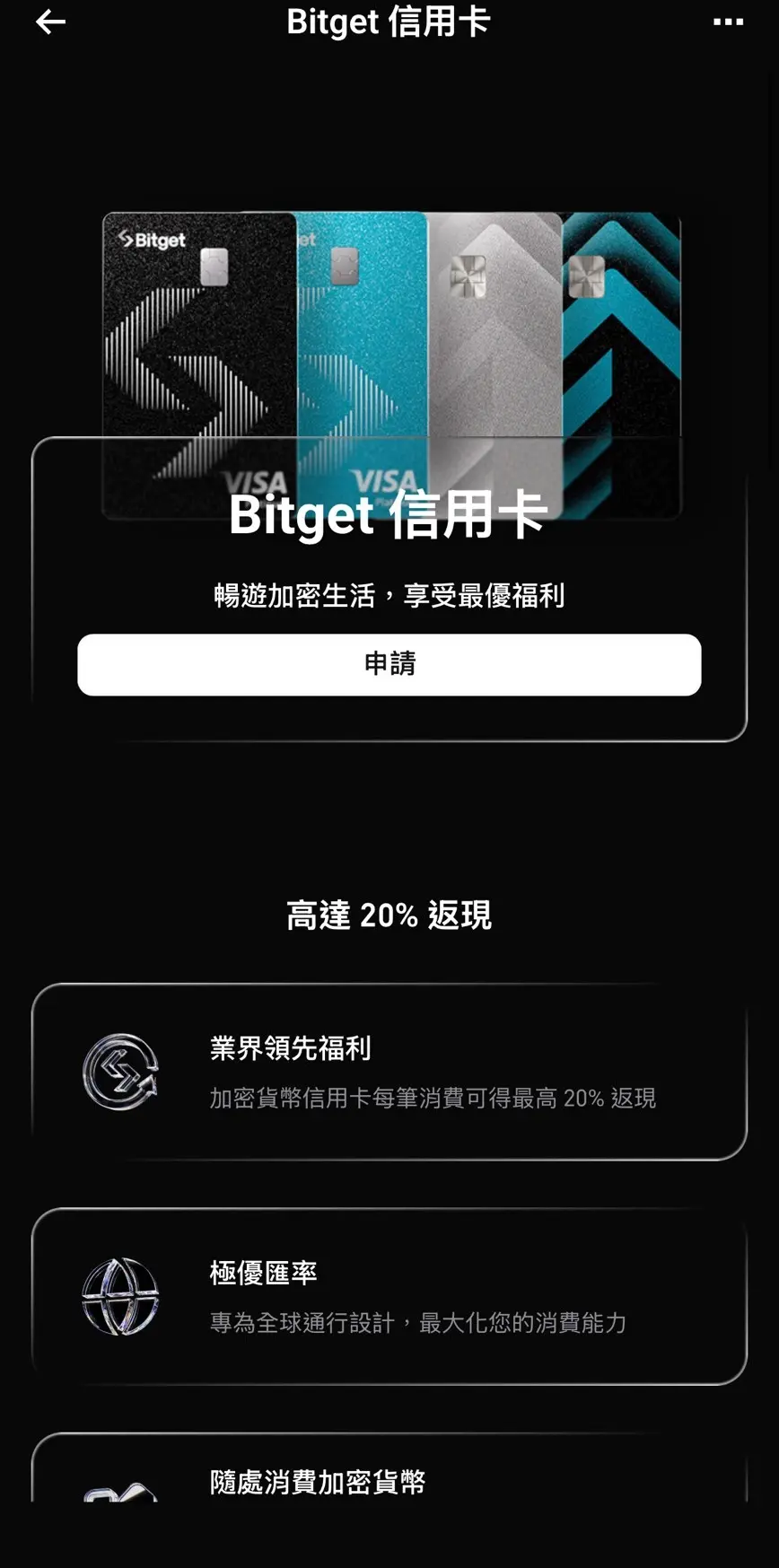Open the 業界領先福利 benefits card
This screenshot has width=779, height=1568.
(x=389, y=1068)
